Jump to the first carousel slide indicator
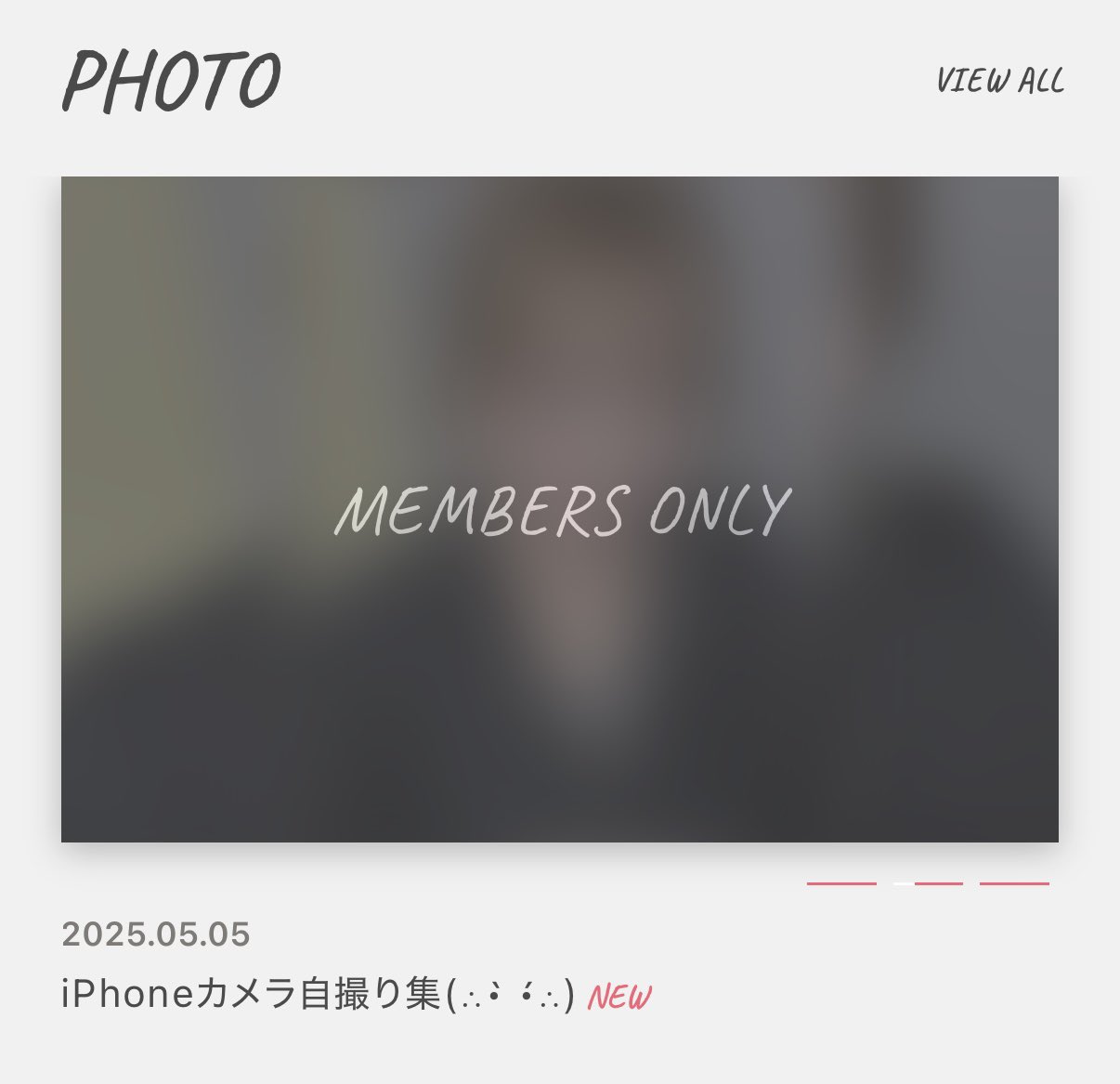 click(841, 883)
